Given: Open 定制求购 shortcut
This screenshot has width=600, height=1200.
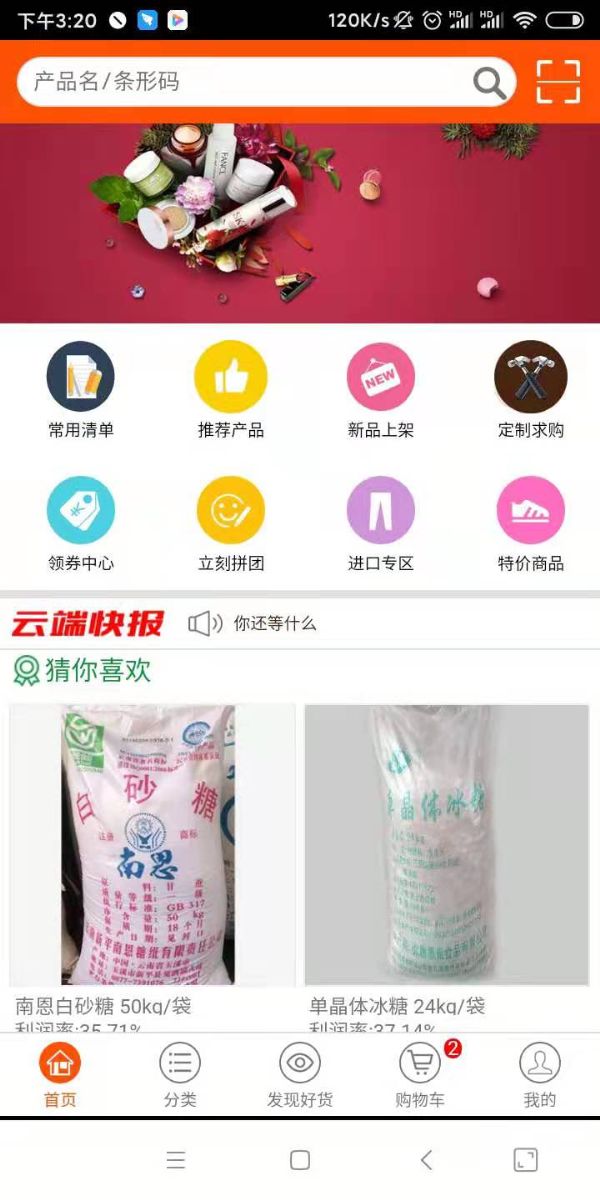Looking at the screenshot, I should pos(531,390).
